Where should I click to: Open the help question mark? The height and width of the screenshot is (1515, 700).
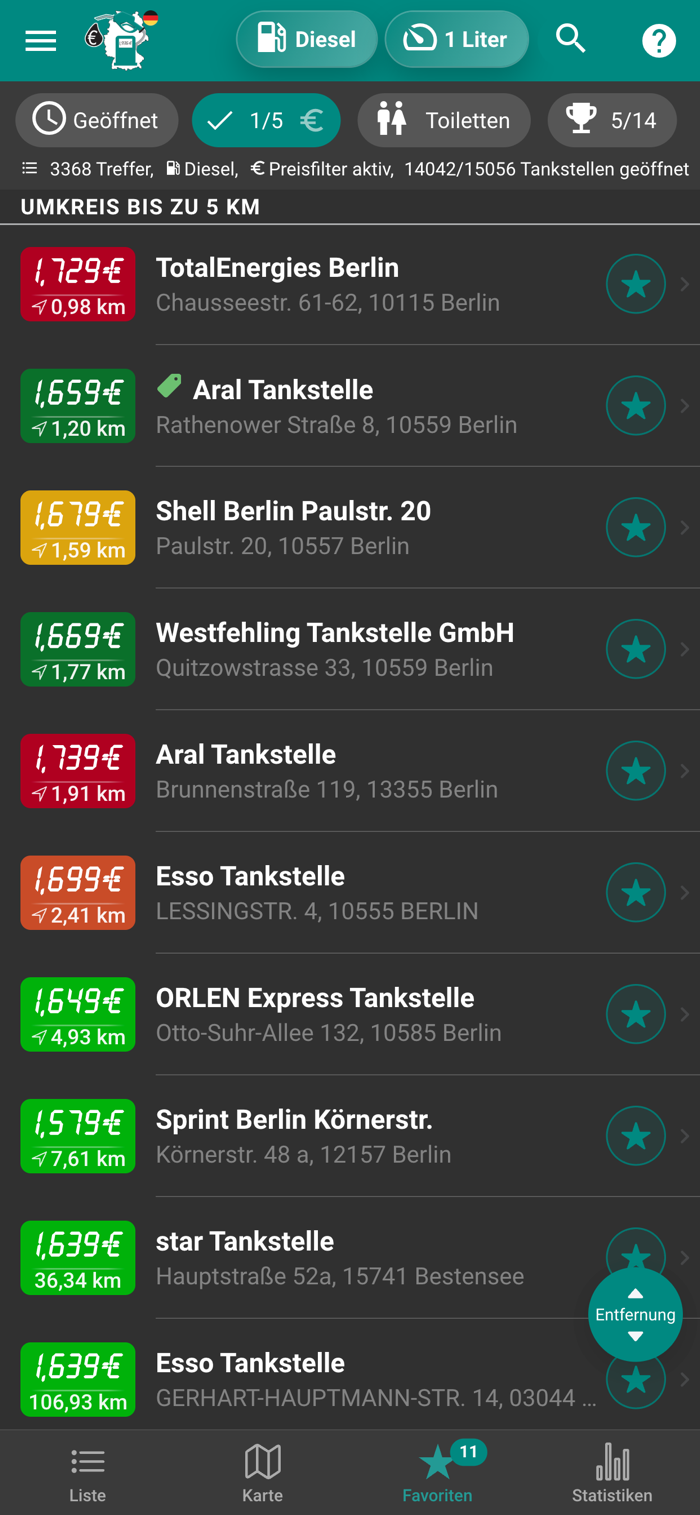[659, 41]
